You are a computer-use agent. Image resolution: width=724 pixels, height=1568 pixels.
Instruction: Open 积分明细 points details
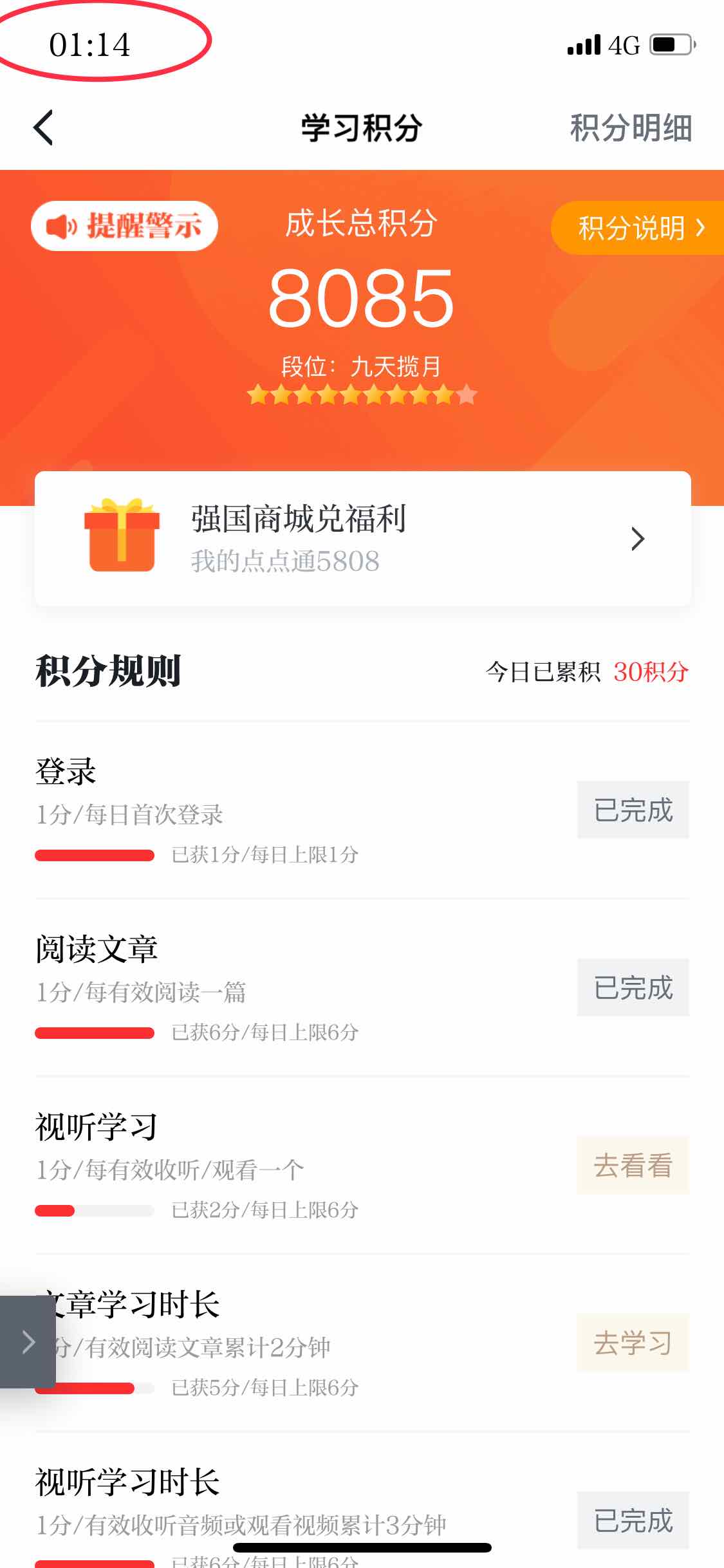click(631, 127)
